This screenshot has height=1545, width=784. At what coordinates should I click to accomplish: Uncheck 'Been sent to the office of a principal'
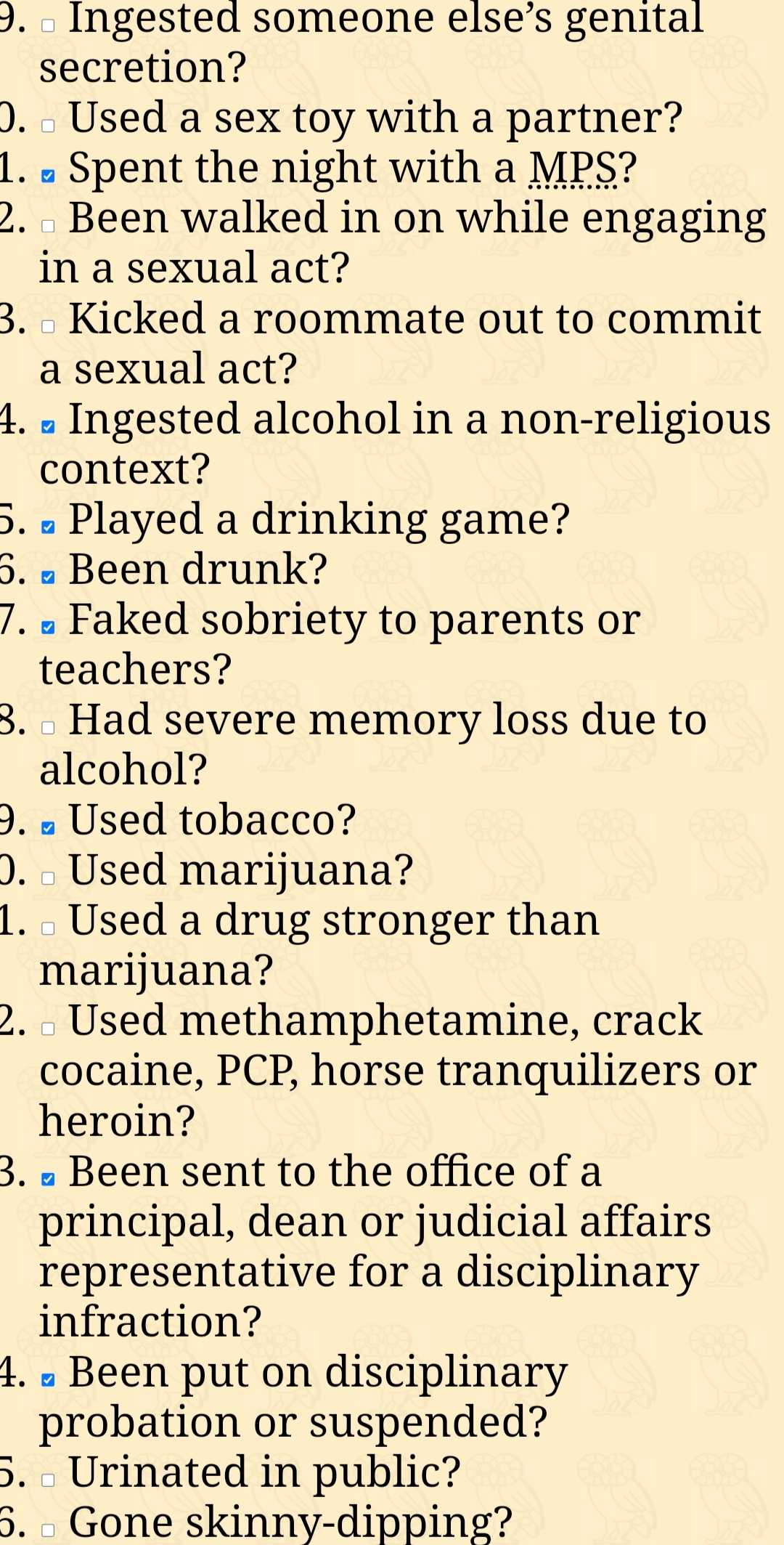click(48, 1180)
